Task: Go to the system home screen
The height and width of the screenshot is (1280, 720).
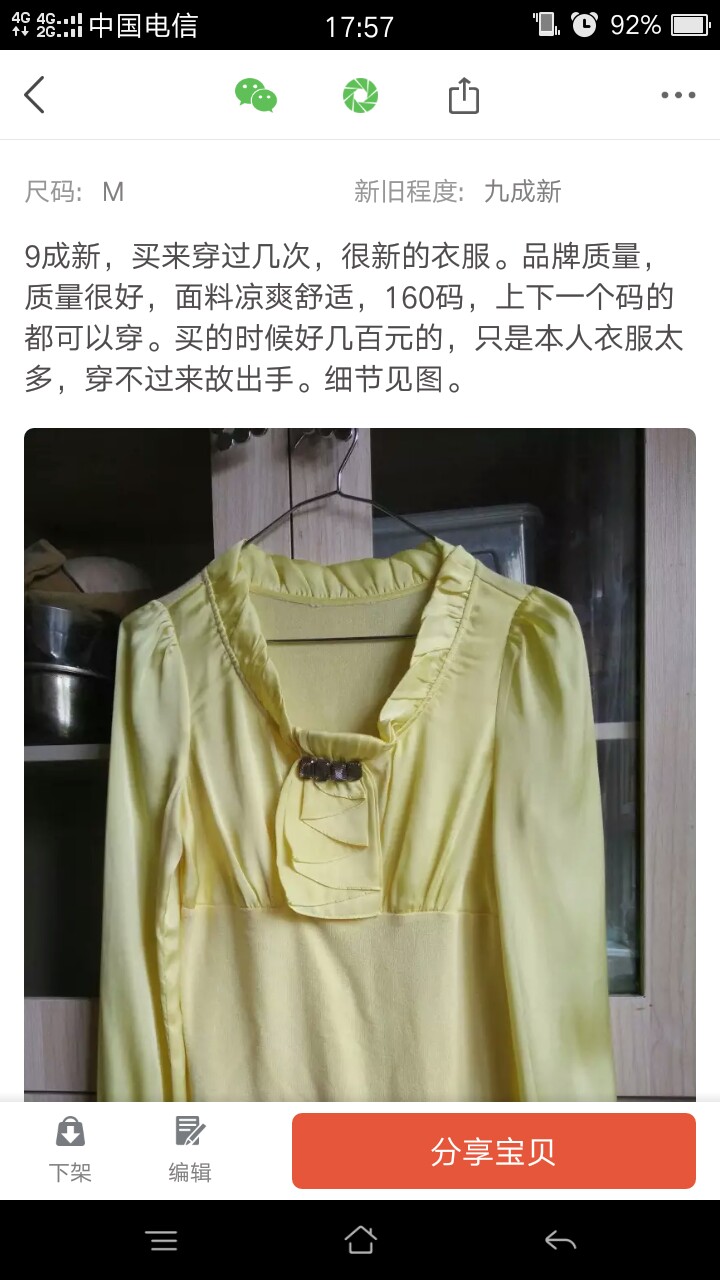Action: coord(360,1241)
